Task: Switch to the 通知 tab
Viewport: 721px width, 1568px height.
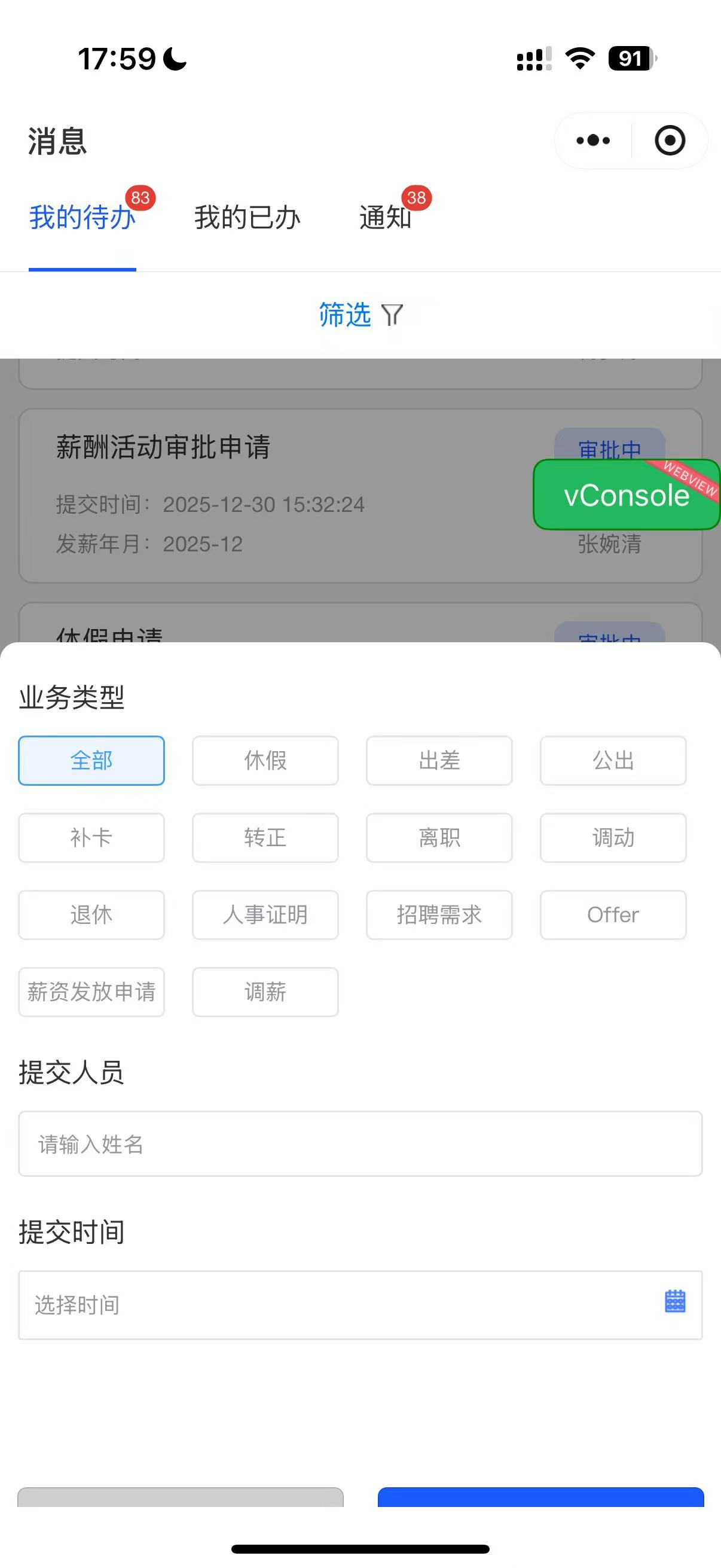Action: 386,217
